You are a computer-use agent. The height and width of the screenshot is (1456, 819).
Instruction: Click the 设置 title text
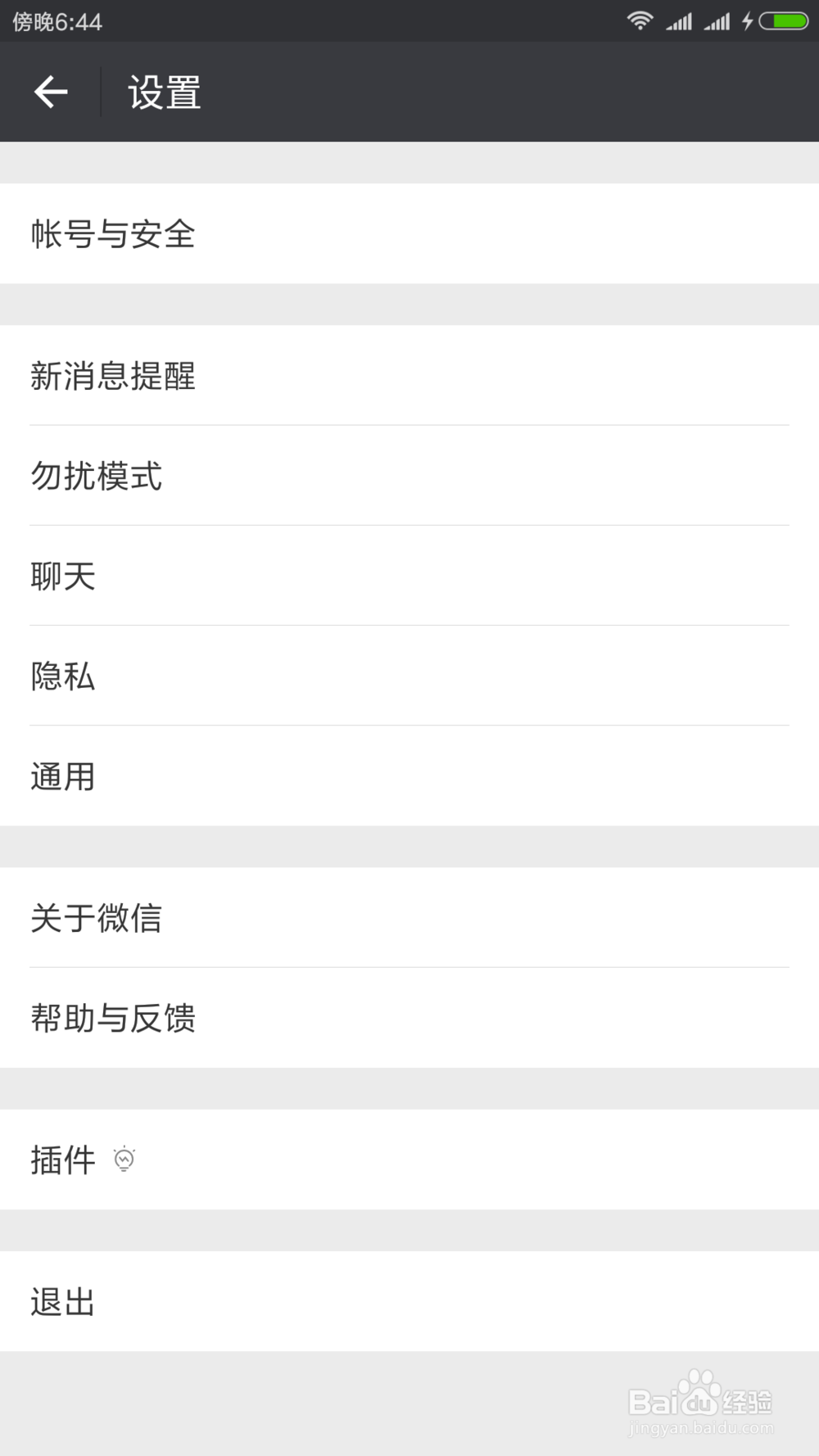tap(163, 92)
